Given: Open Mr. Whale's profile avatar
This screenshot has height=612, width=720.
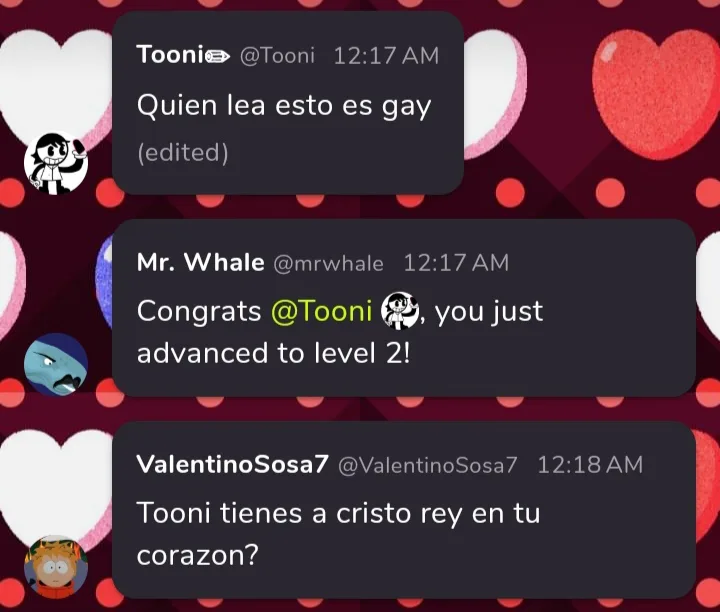Looking at the screenshot, I should (x=56, y=365).
